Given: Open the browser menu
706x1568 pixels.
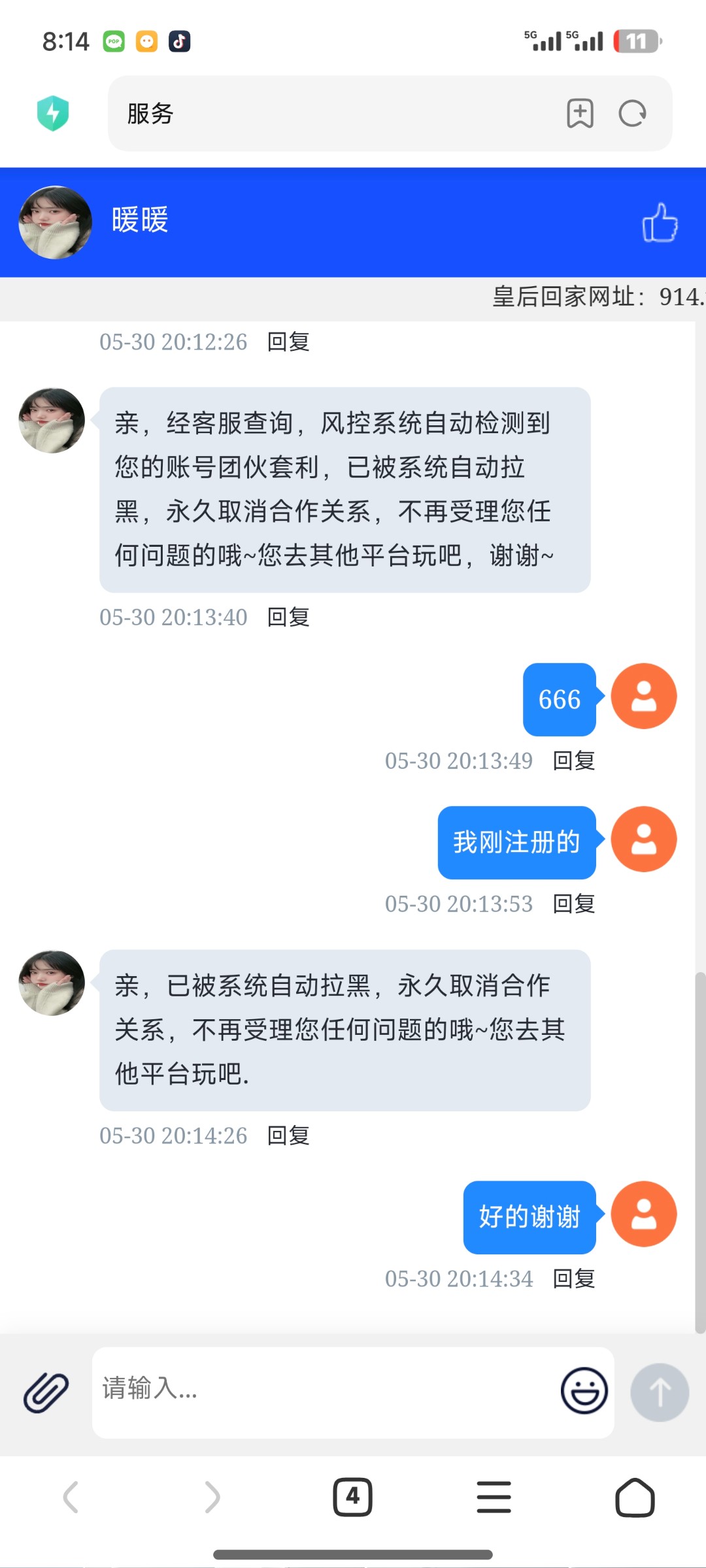Looking at the screenshot, I should click(494, 1497).
